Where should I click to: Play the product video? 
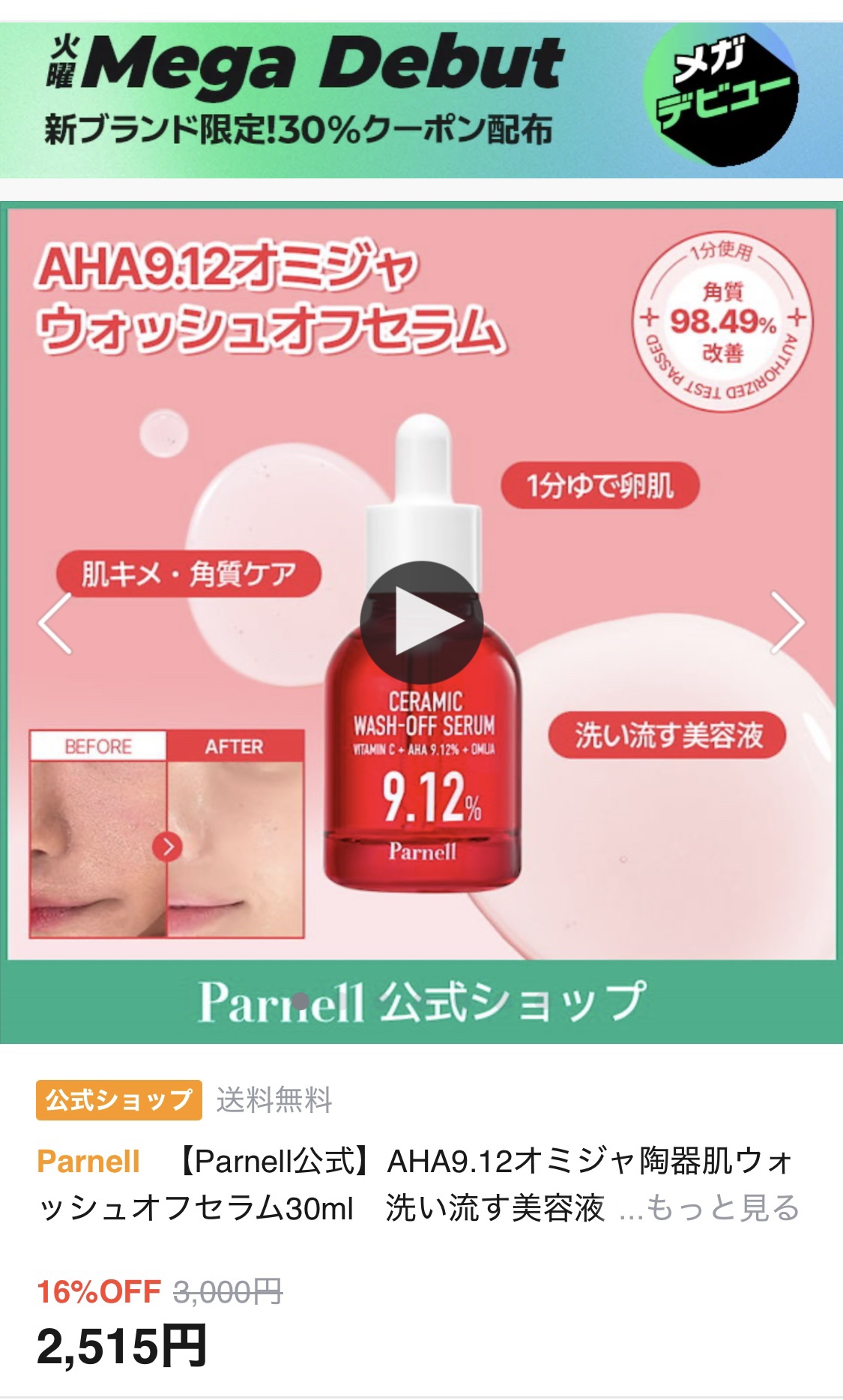[421, 622]
